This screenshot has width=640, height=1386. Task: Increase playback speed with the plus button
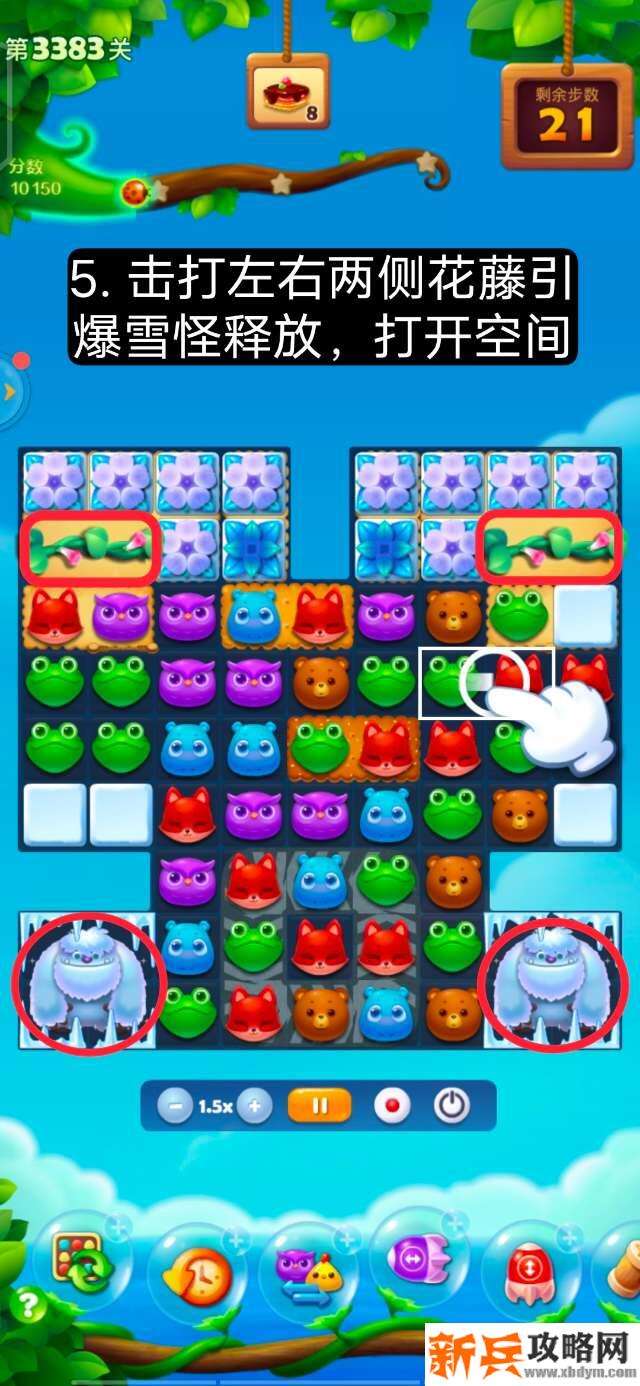point(254,1106)
